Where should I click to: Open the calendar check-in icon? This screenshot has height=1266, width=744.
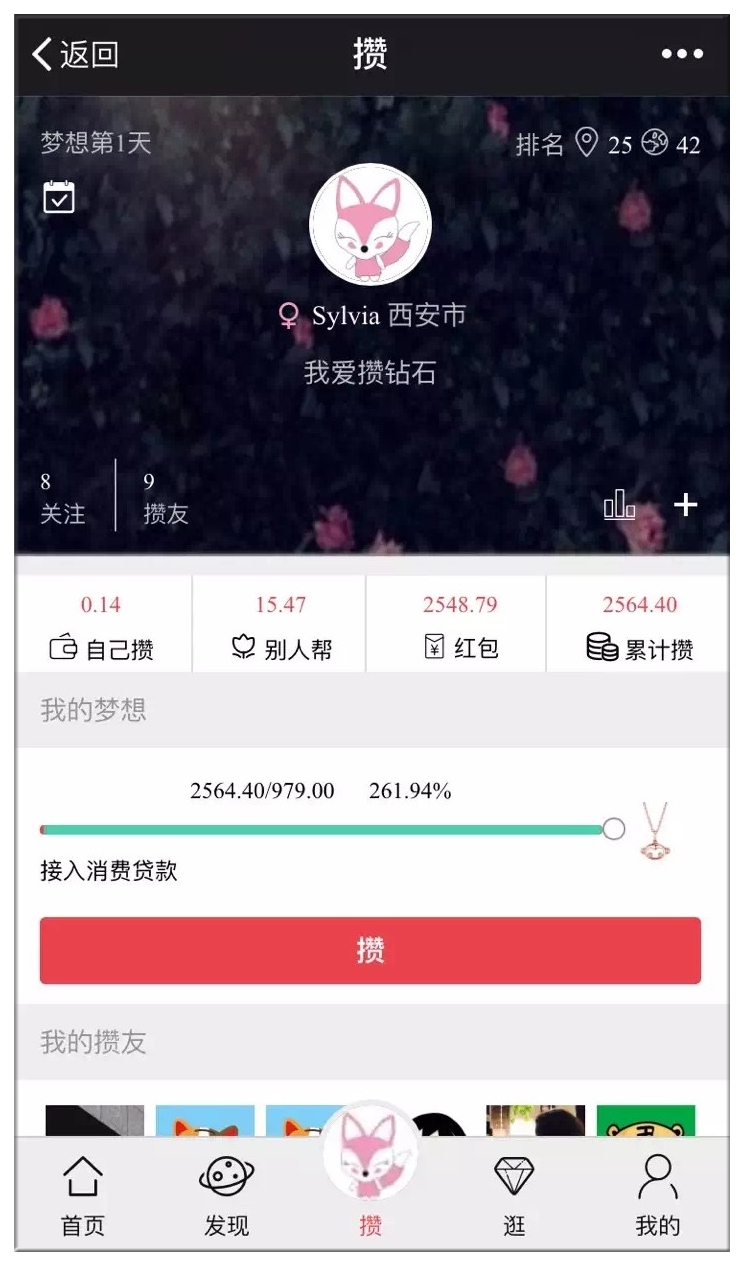pos(59,197)
